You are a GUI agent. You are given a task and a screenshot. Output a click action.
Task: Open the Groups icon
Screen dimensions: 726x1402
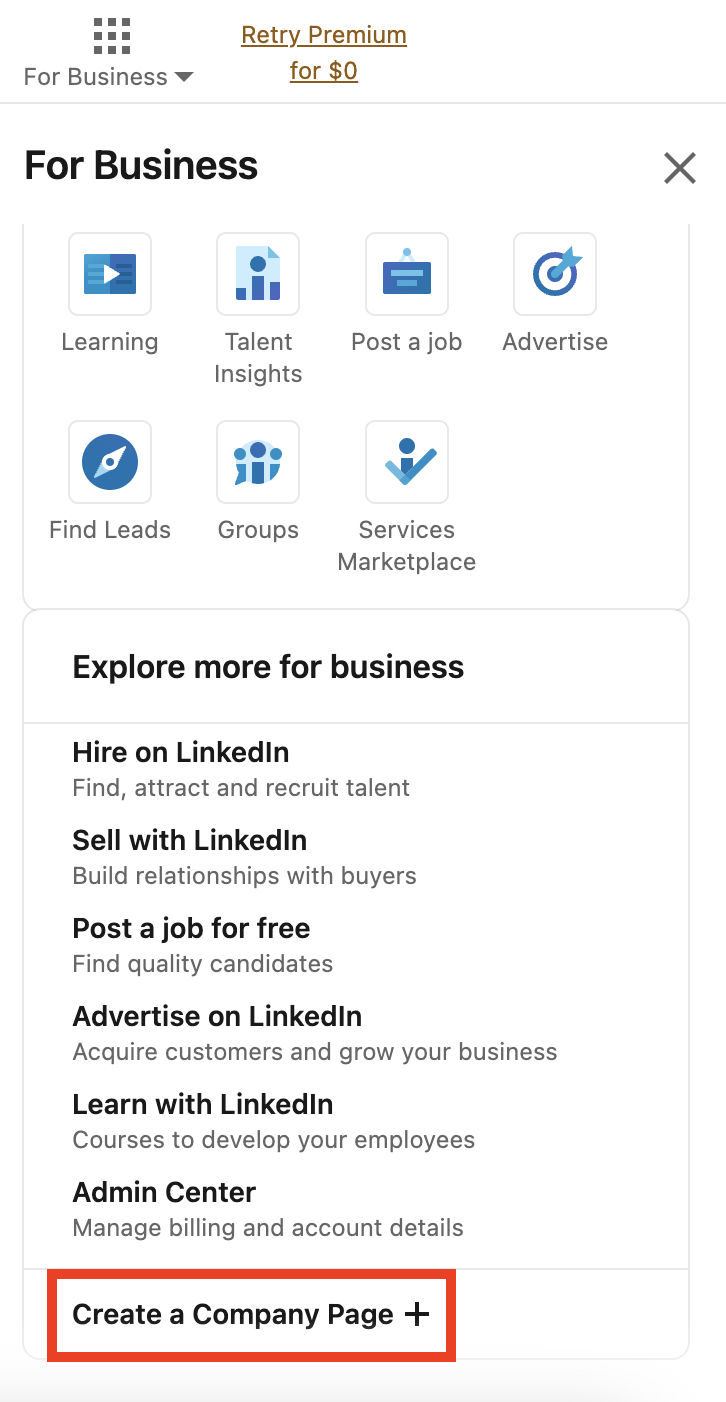(x=258, y=462)
